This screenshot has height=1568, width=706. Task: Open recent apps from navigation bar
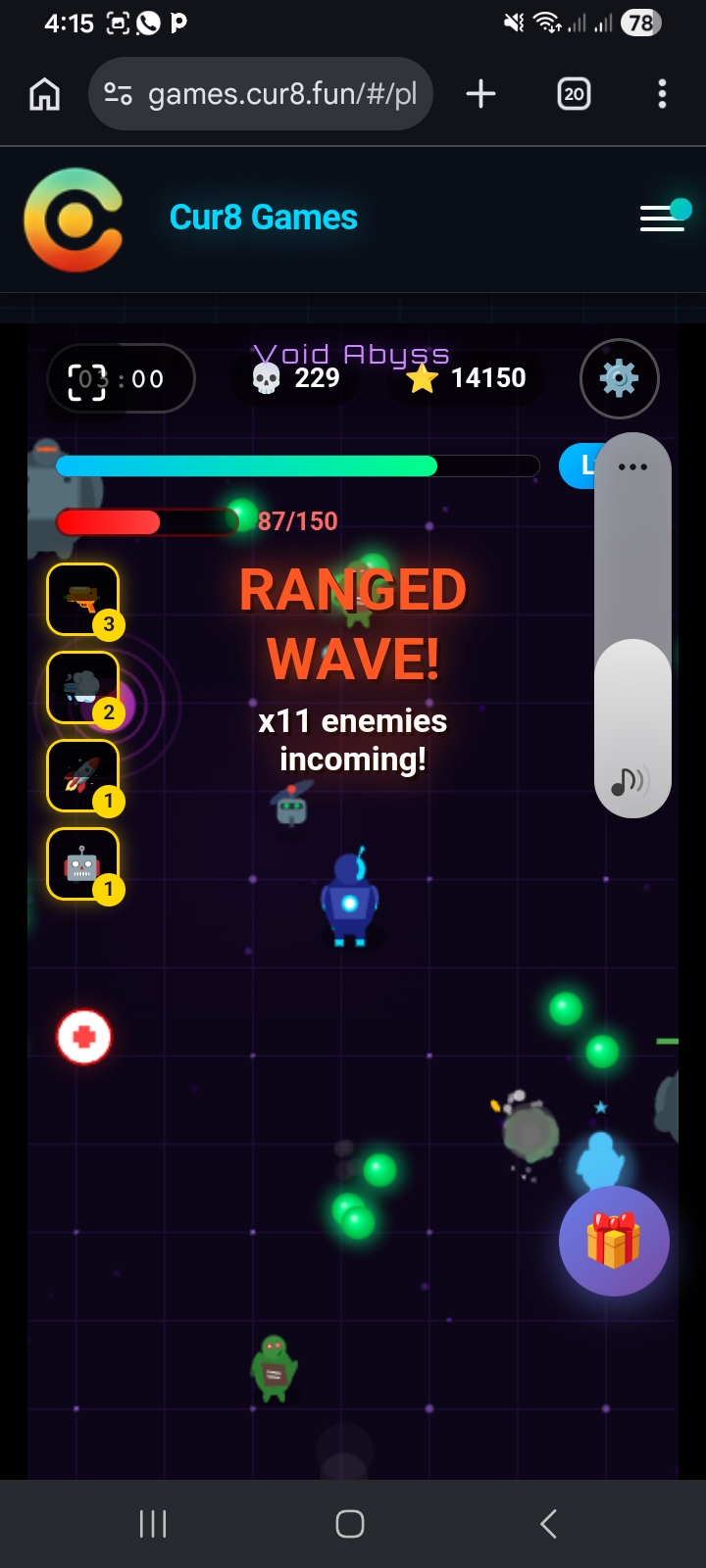tap(153, 1524)
